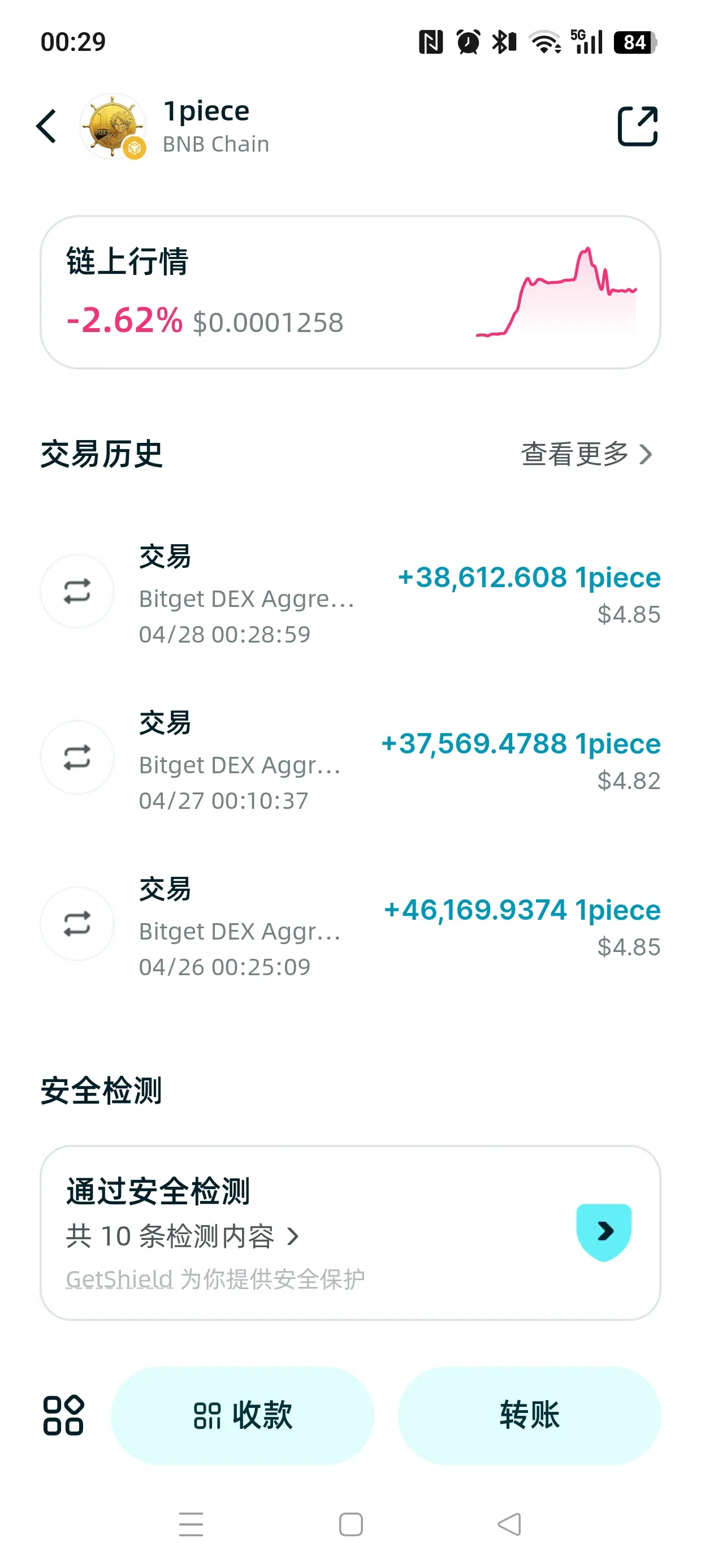Tap the 收款 receive button
The width and height of the screenshot is (701, 1568).
pyautogui.click(x=242, y=1415)
